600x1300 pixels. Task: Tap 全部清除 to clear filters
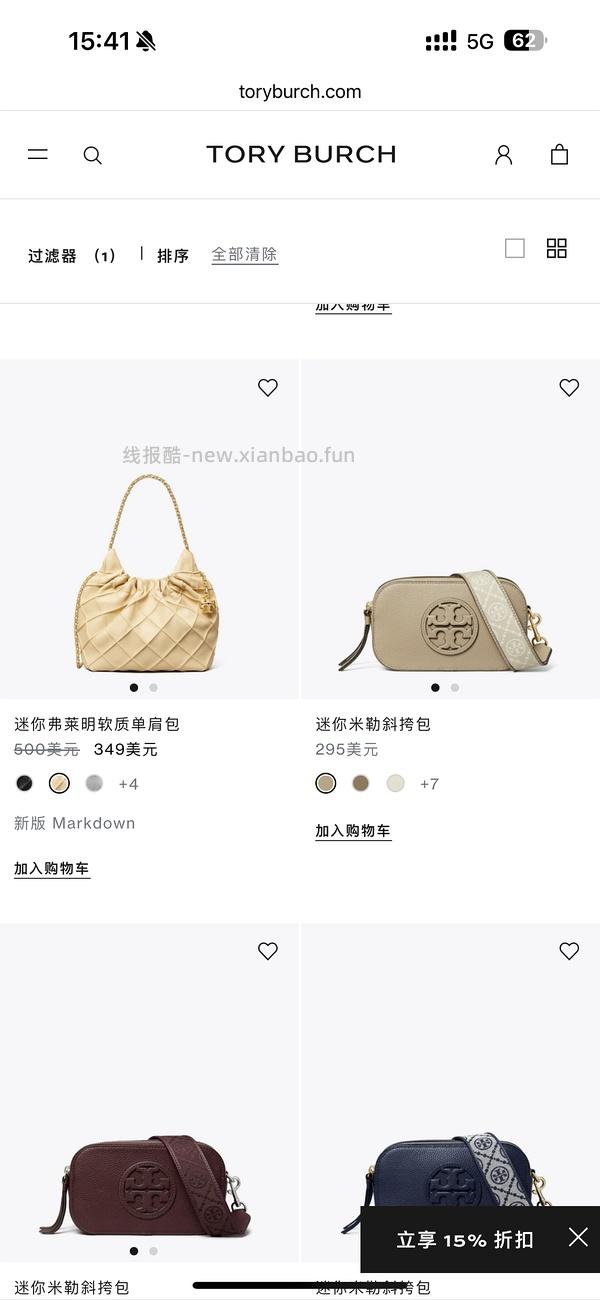(x=244, y=255)
